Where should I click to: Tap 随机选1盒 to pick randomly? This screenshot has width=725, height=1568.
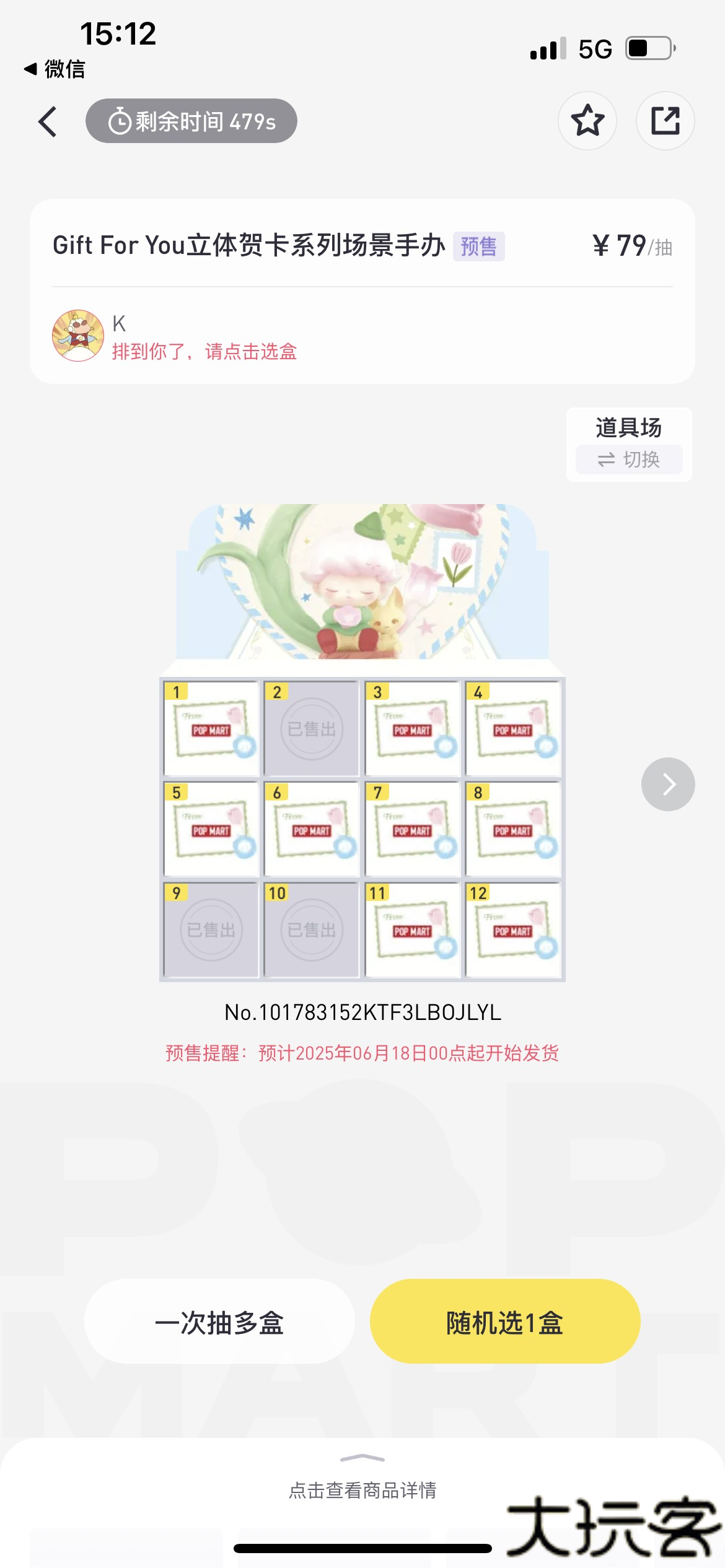504,1322
